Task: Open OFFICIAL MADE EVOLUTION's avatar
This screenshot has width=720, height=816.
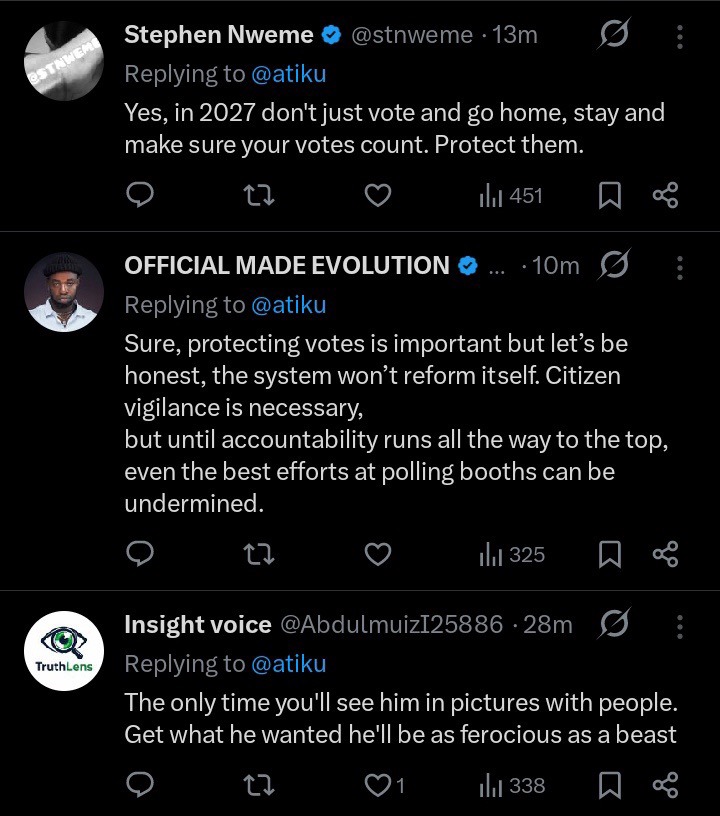Action: pos(63,291)
